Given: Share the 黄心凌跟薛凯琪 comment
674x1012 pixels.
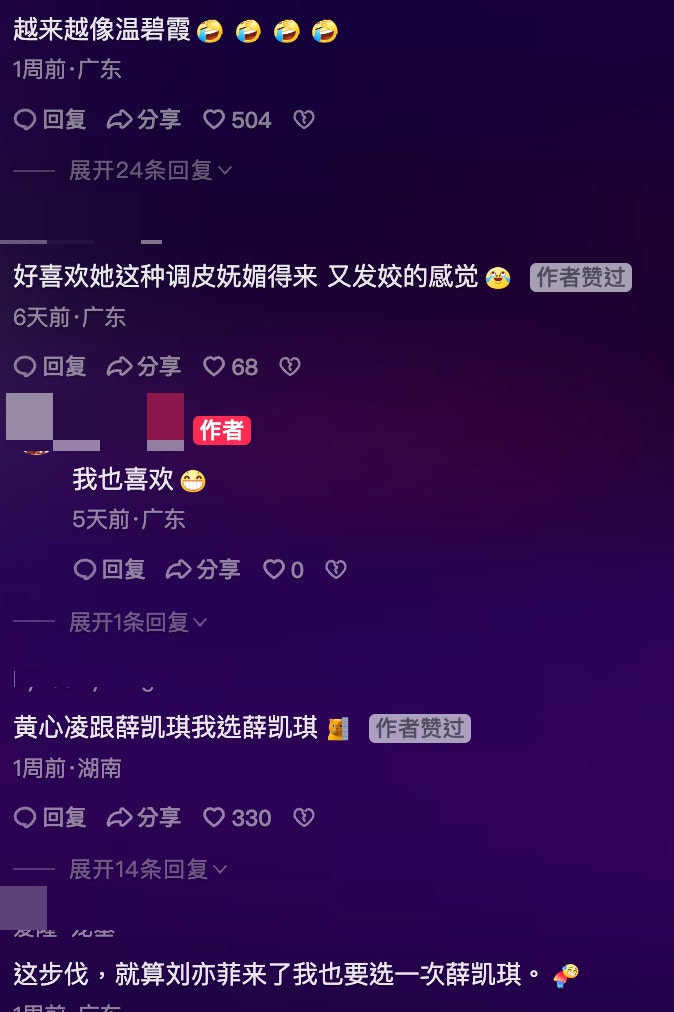Looking at the screenshot, I should click(x=144, y=818).
